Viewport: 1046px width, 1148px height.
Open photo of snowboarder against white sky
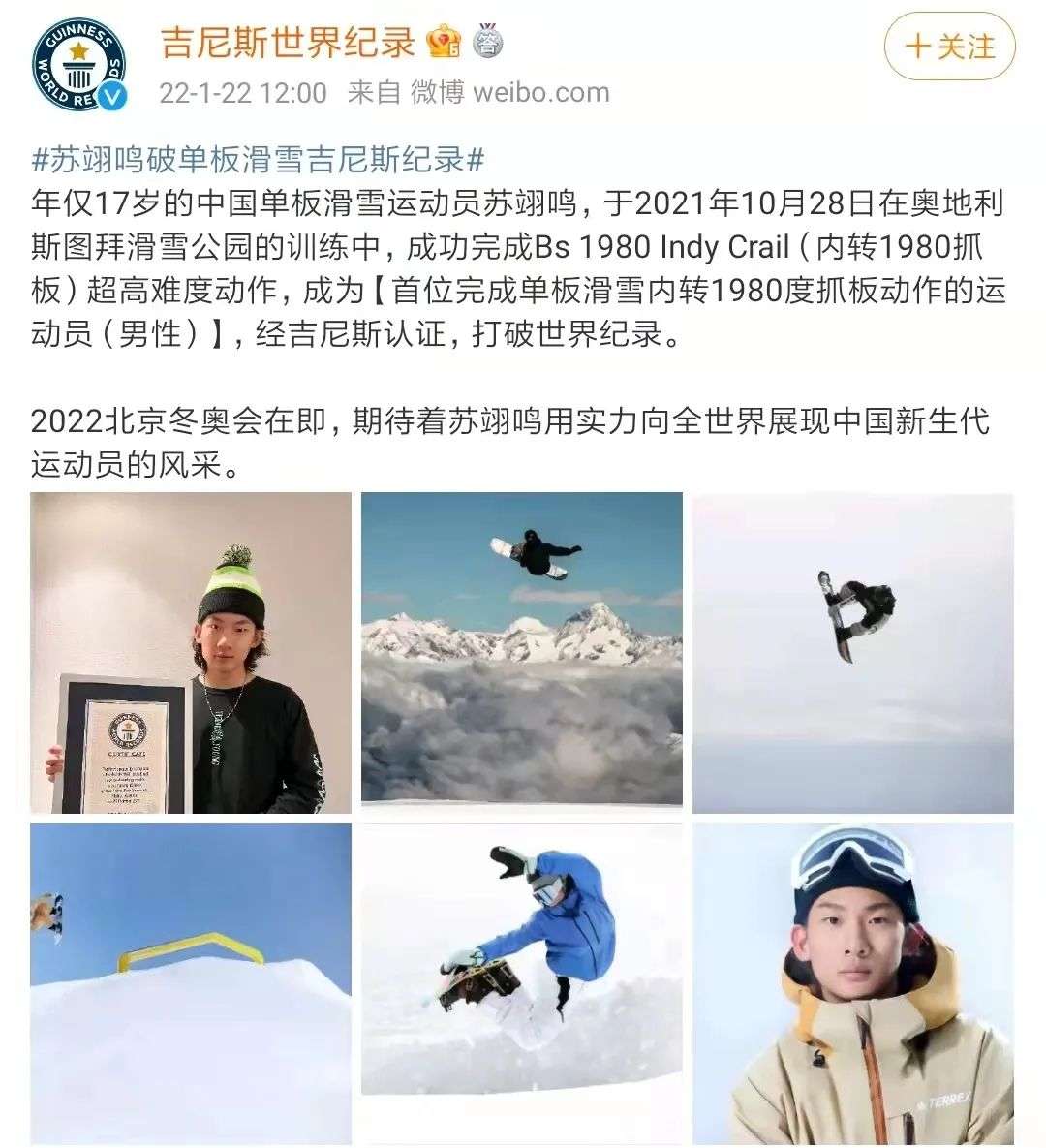coord(852,653)
